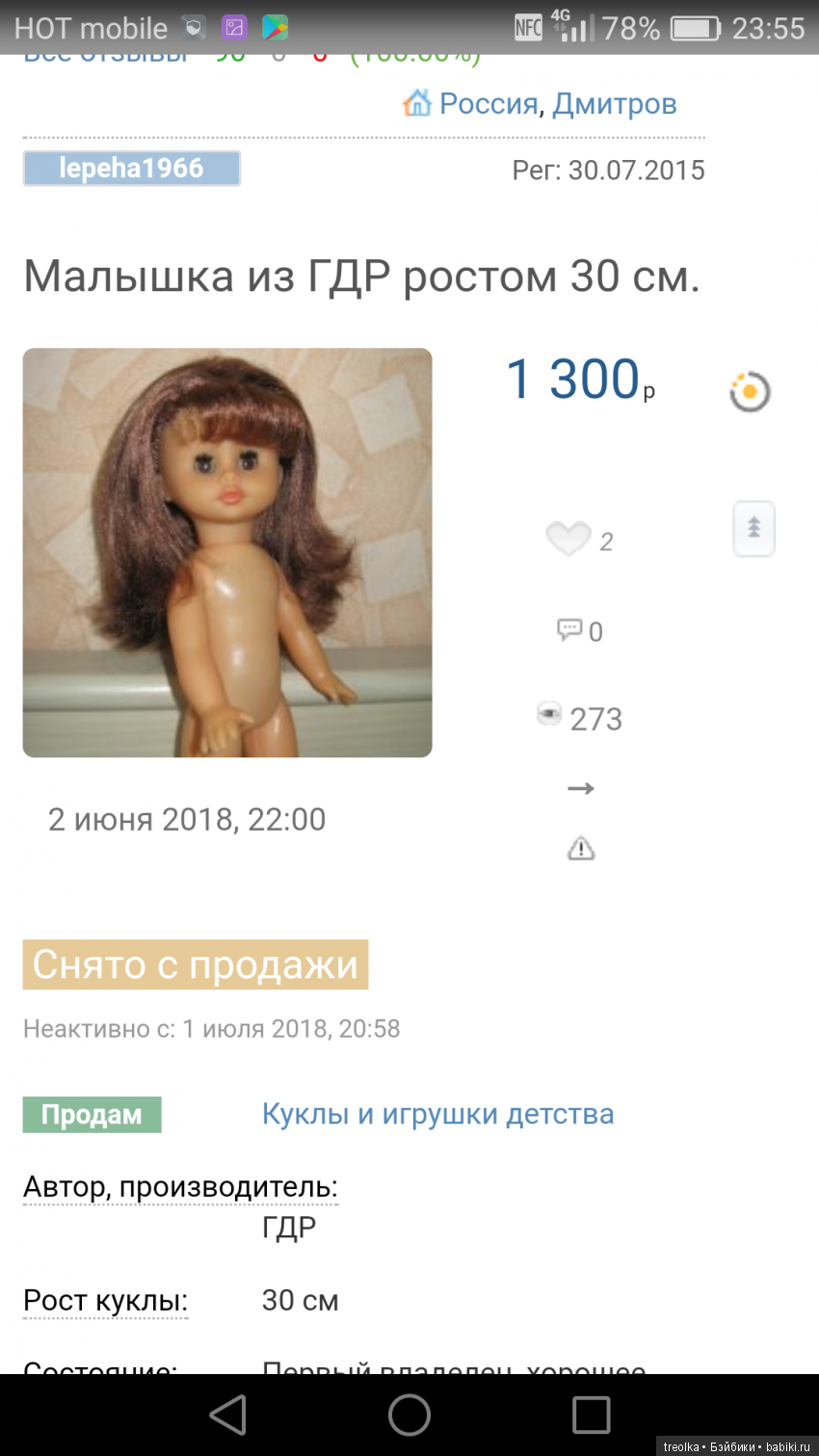Tap the Продам tag
Viewport: 819px width, 1456px height.
point(92,1115)
